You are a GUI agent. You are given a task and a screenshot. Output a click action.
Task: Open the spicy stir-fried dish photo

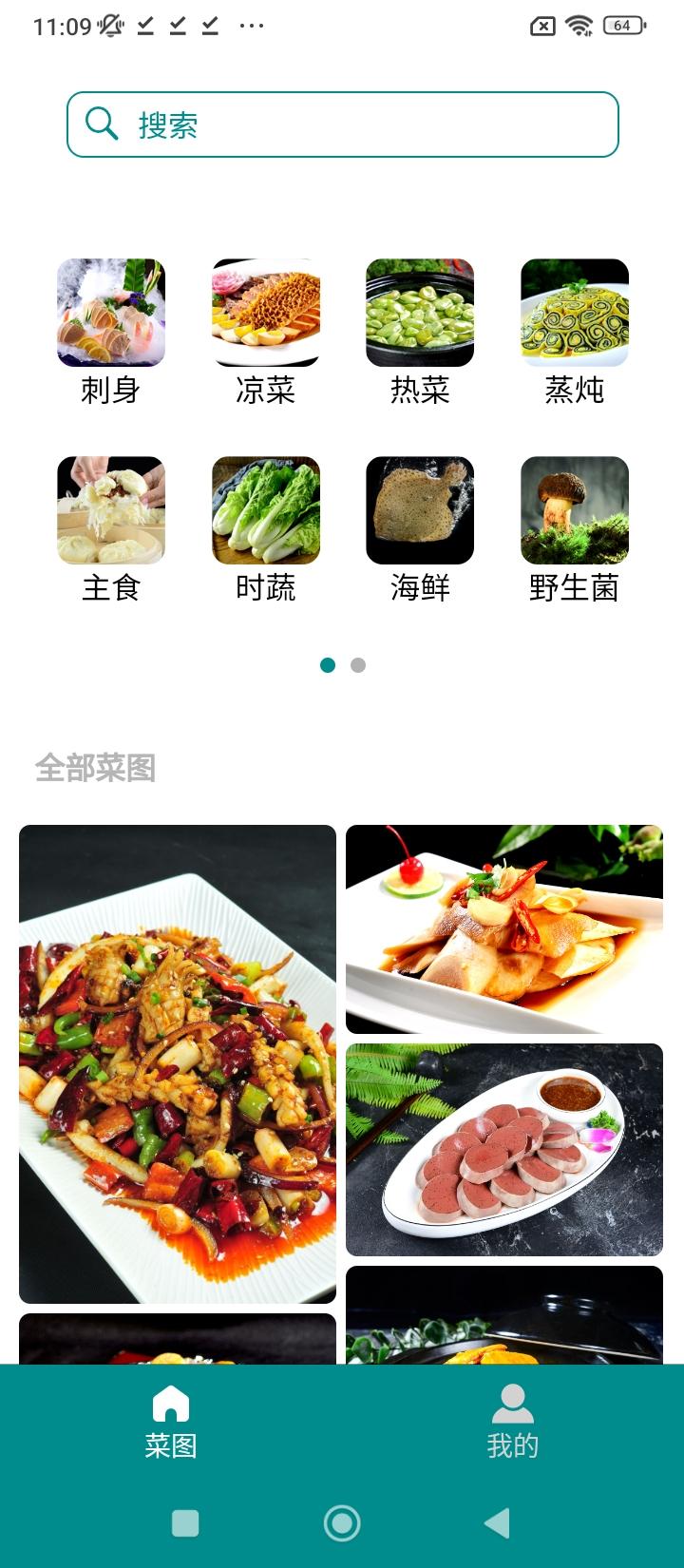pos(178,1062)
